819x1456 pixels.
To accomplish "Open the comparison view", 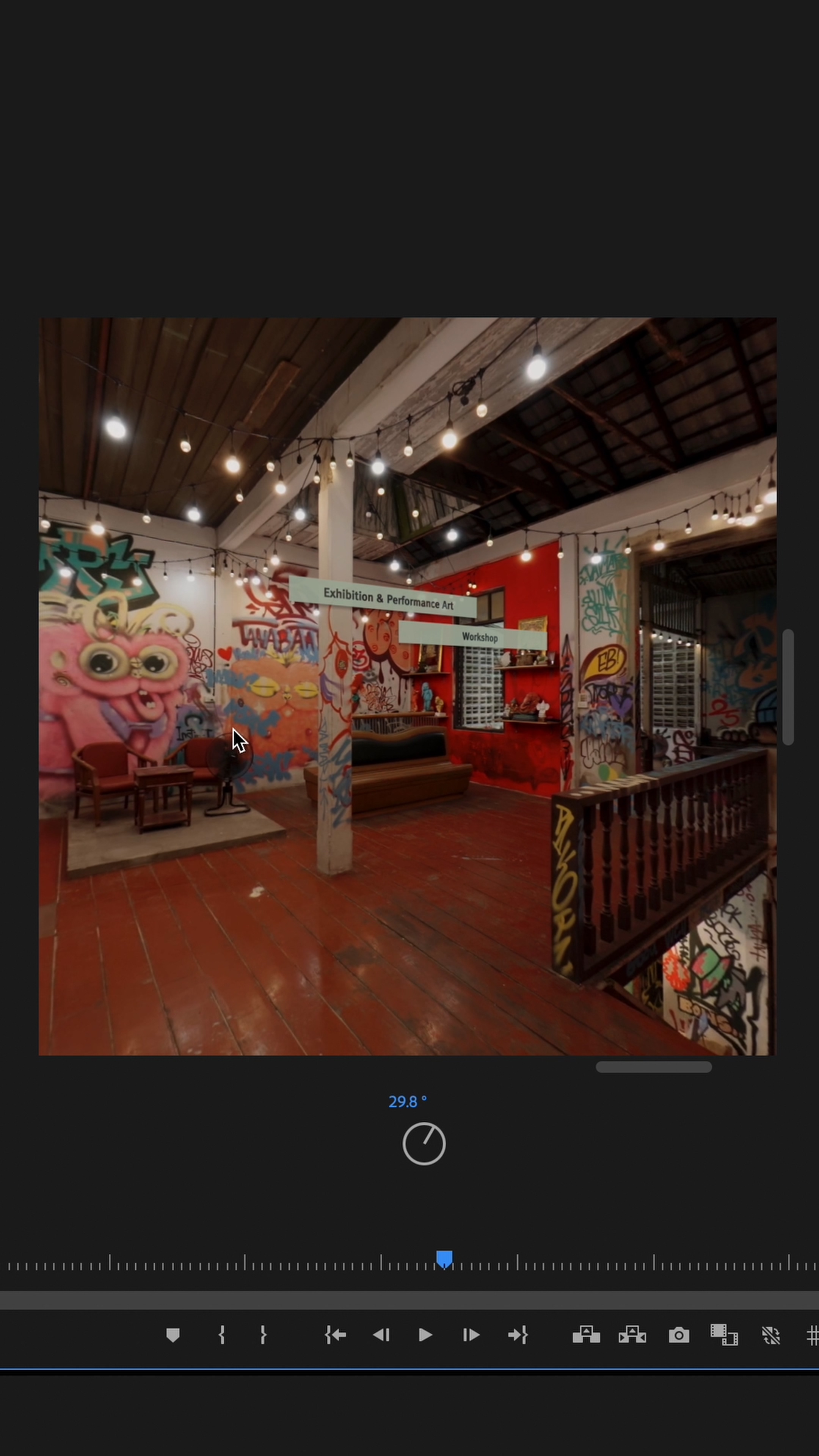I will 724,1335.
